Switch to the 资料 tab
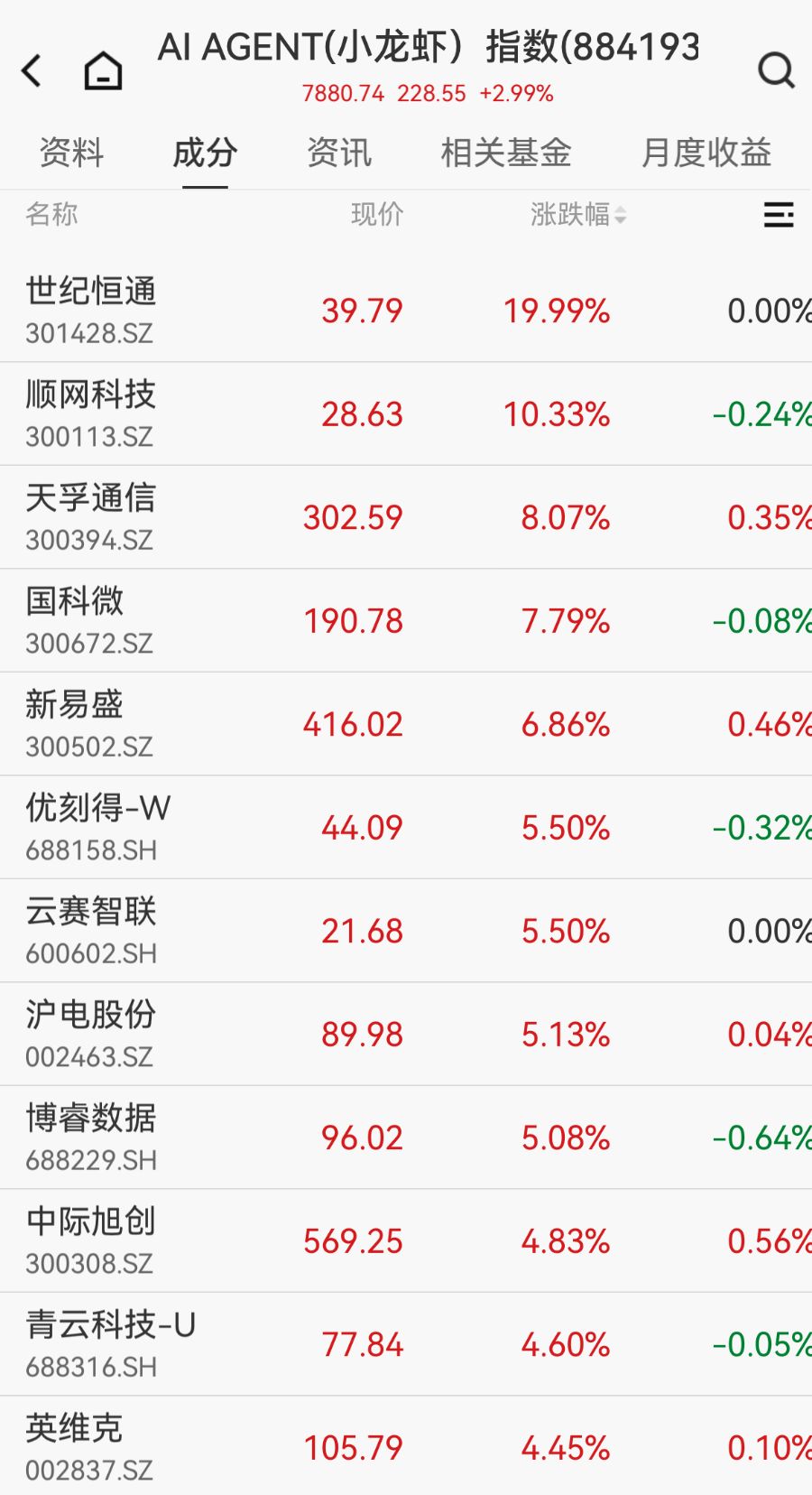 point(71,153)
